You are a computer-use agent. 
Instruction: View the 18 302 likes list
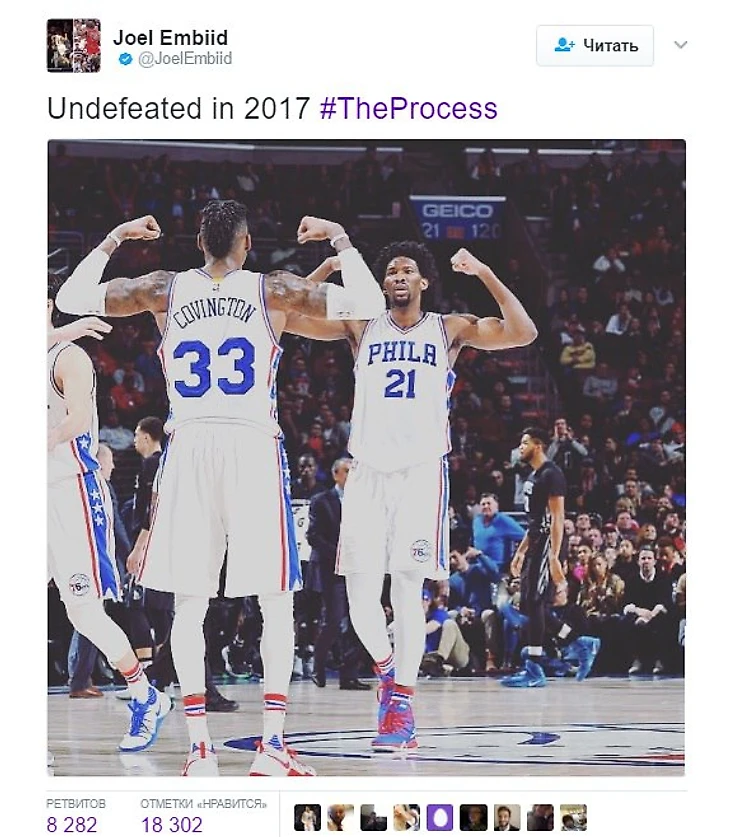(172, 824)
